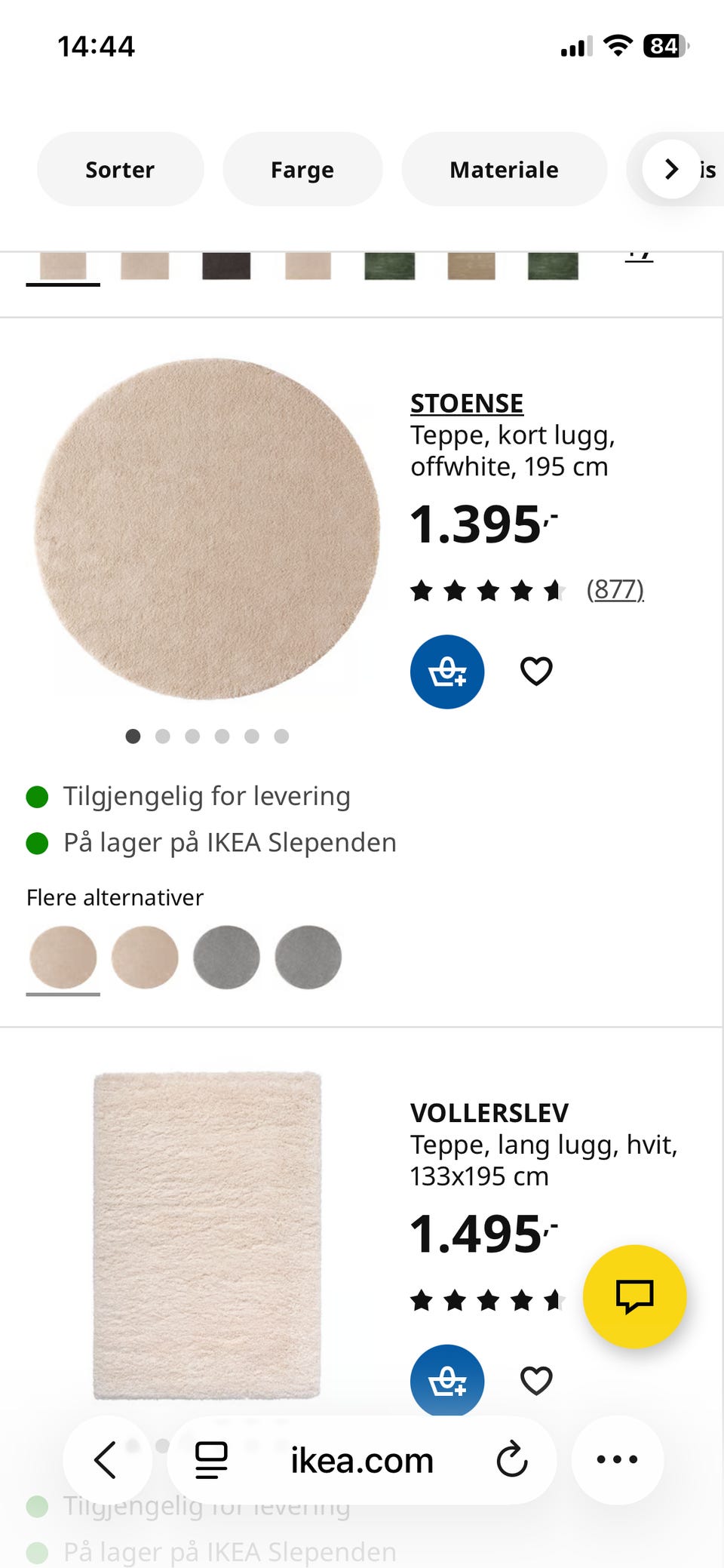This screenshot has height=1568, width=724.
Task: Jump to the second STOENSE photo via carousel dot
Action: [x=163, y=736]
